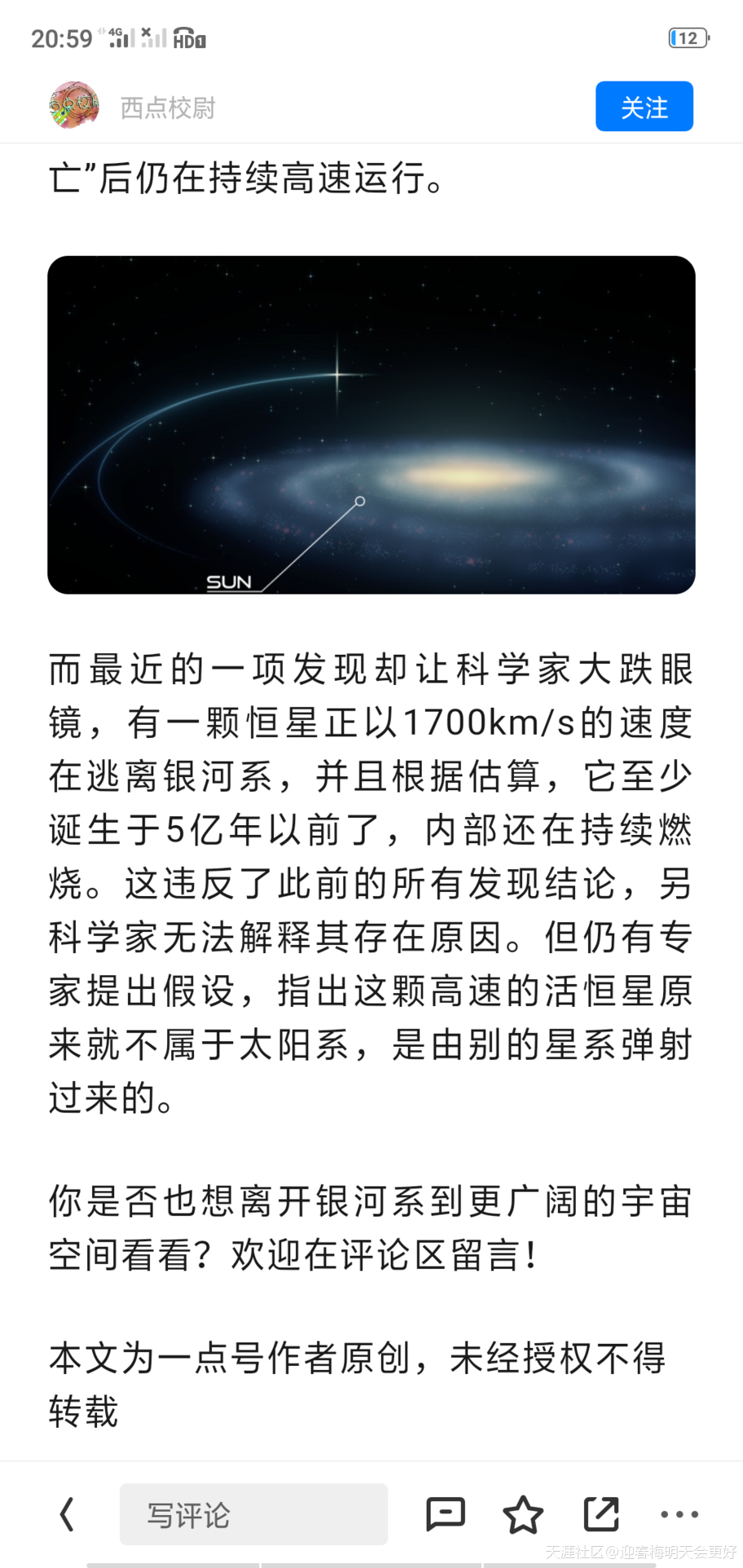Viewport: 743px width, 1568px height.
Task: View the article's comments
Action: [x=445, y=1514]
